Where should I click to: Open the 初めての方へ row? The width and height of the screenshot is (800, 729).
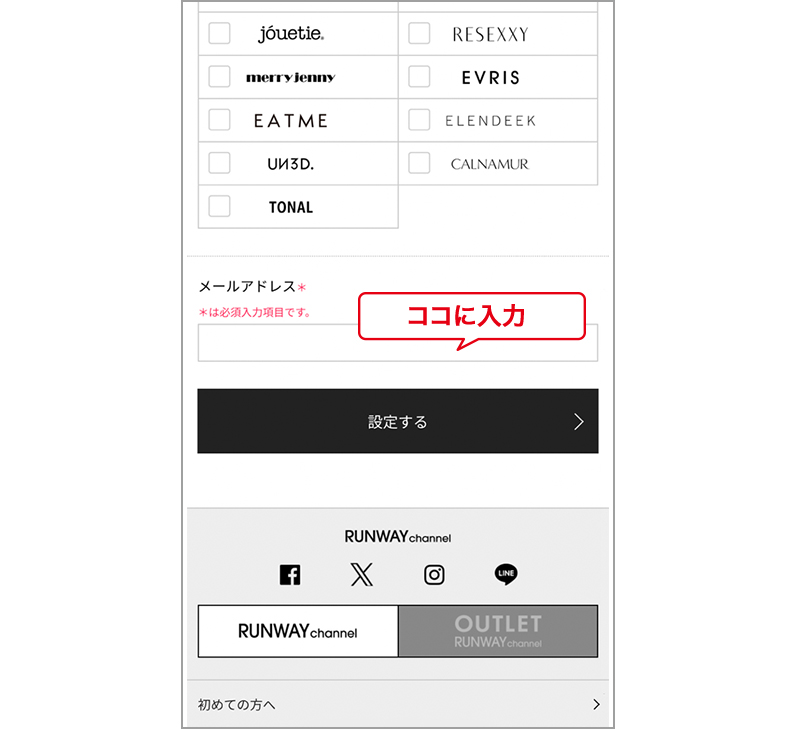pyautogui.click(x=397, y=705)
